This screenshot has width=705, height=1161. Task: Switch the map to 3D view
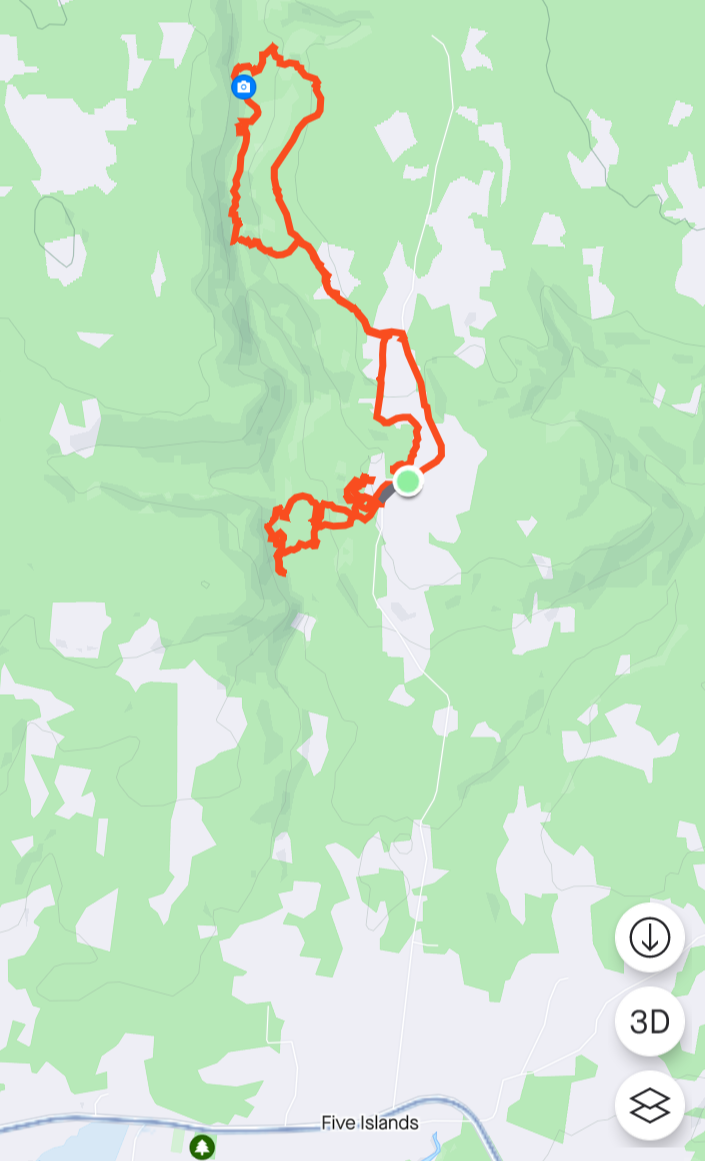point(649,1022)
